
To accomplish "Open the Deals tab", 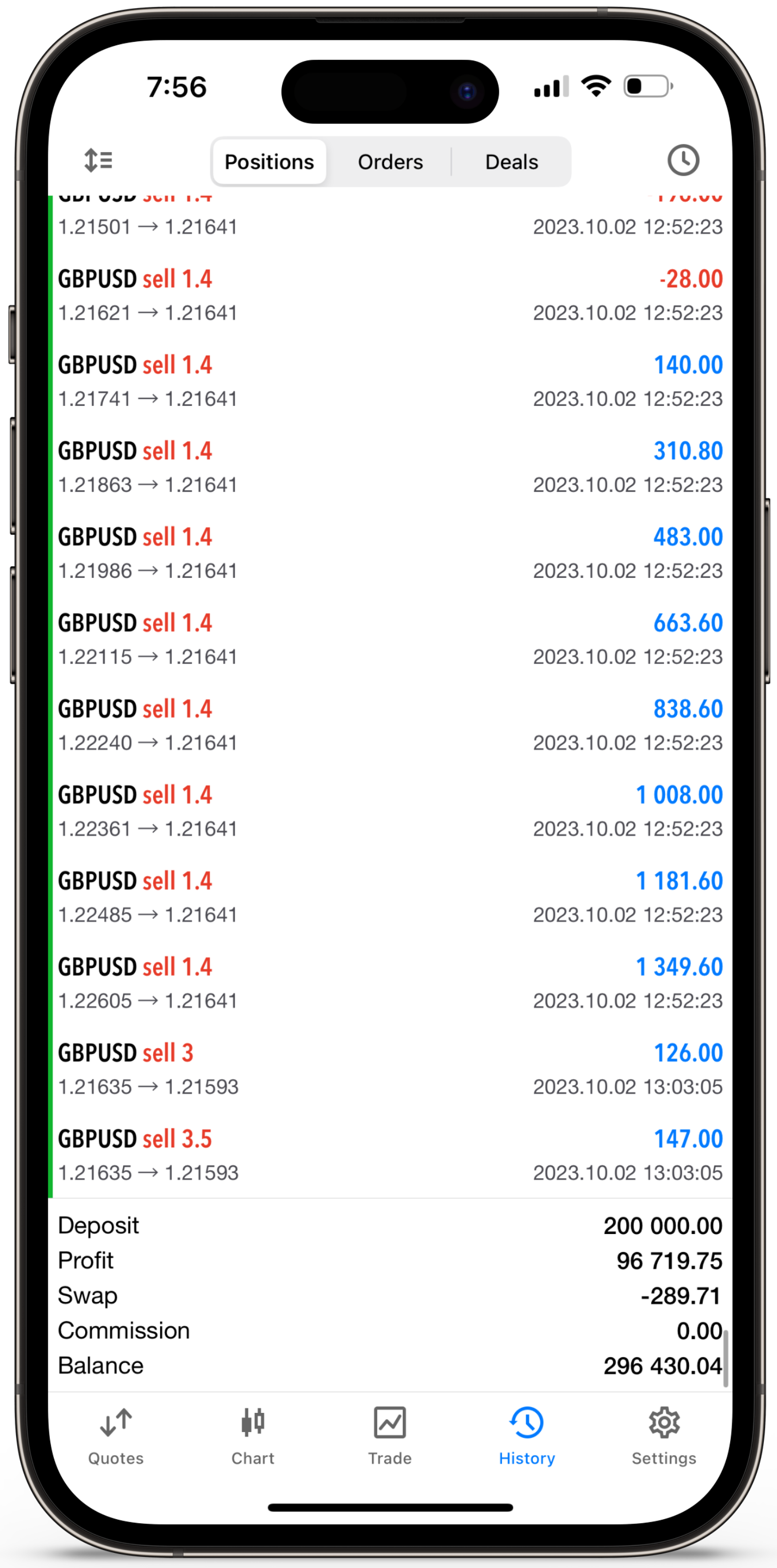I will point(511,161).
